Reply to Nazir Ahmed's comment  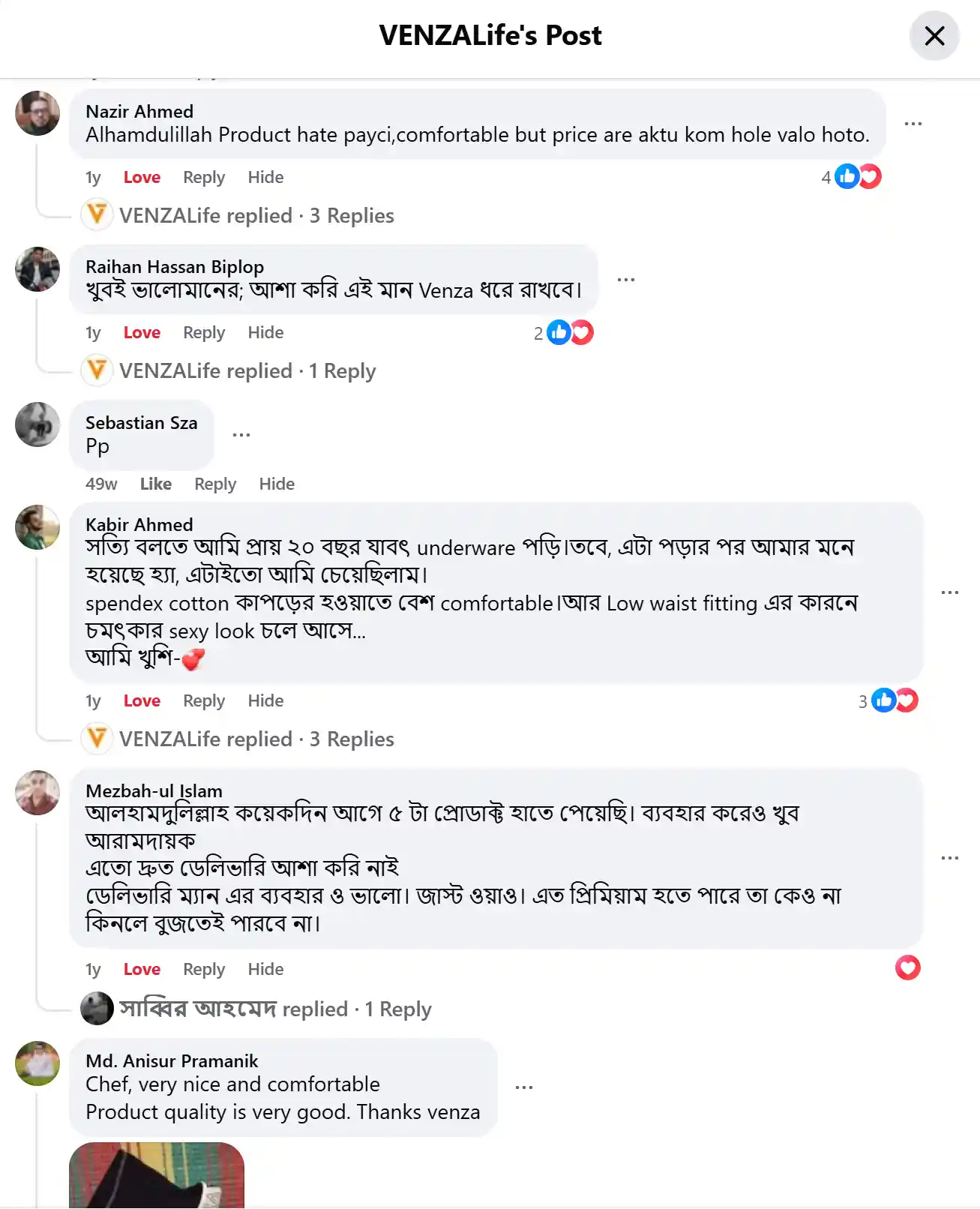click(x=203, y=178)
